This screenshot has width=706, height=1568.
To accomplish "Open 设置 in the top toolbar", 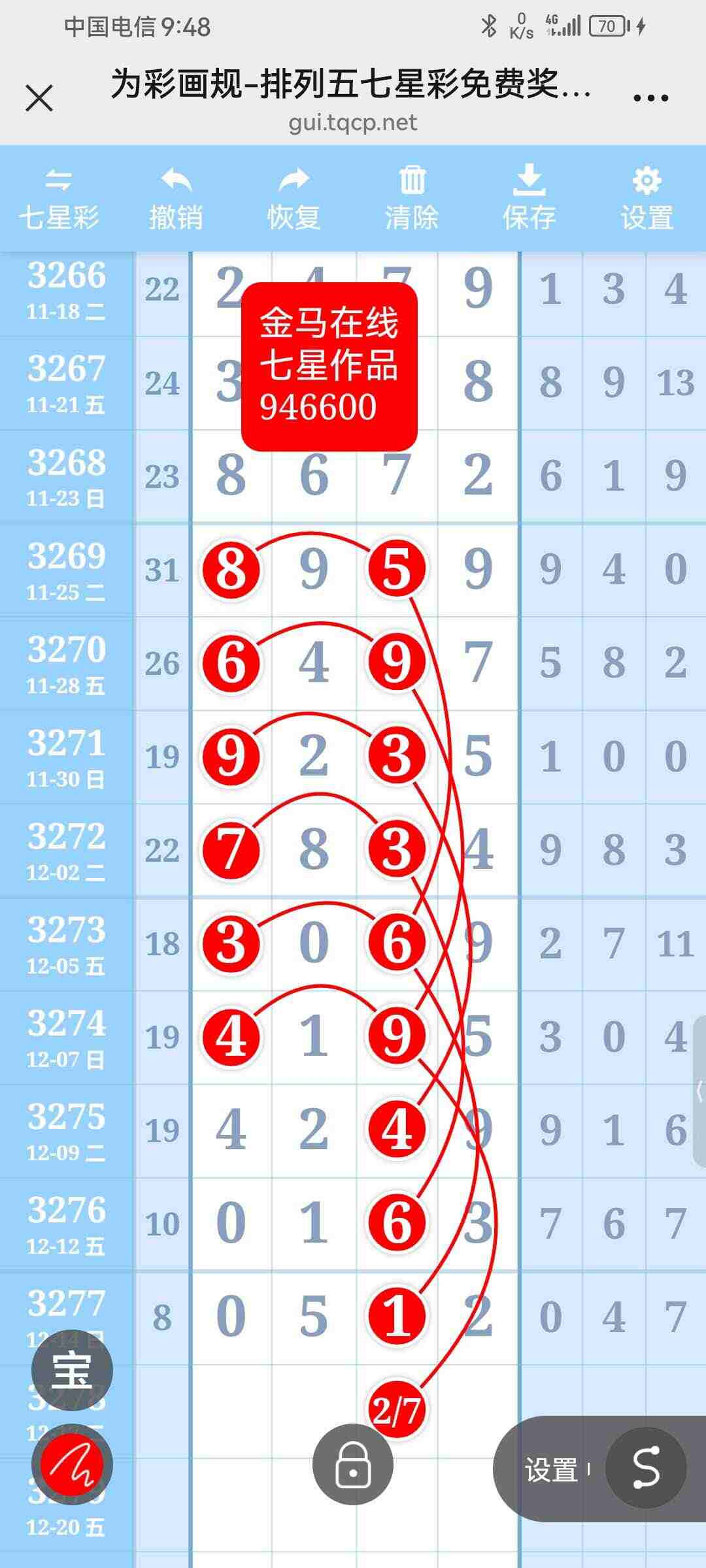I will pos(647,199).
